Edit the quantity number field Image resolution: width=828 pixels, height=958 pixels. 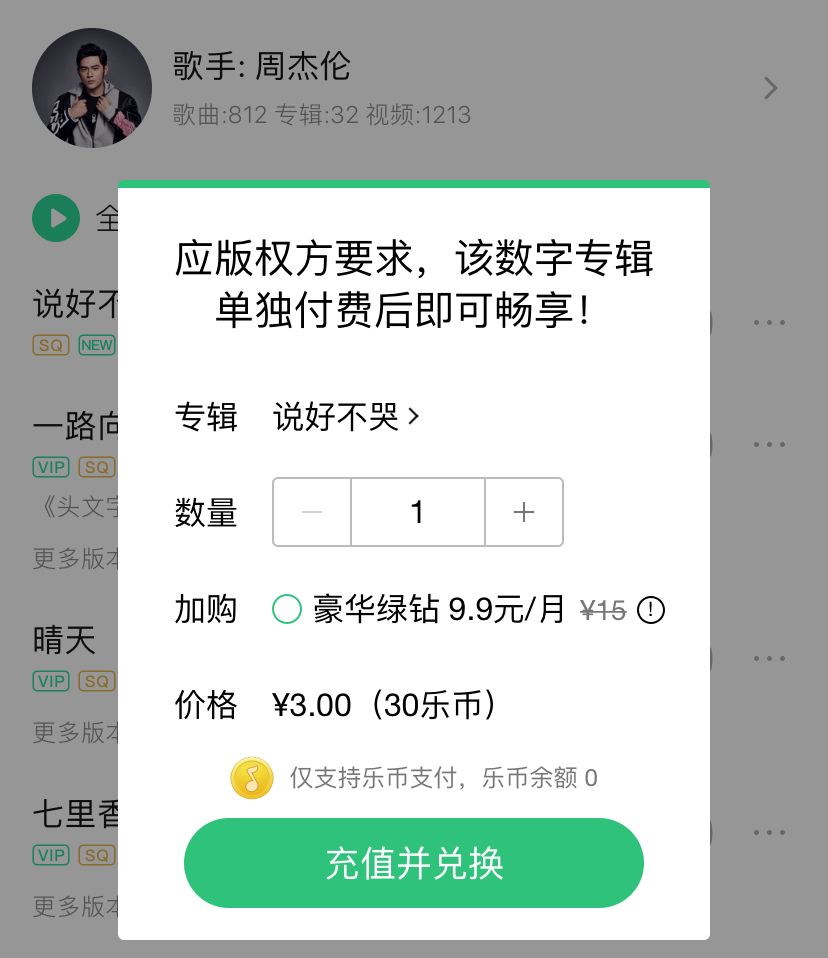[x=418, y=512]
